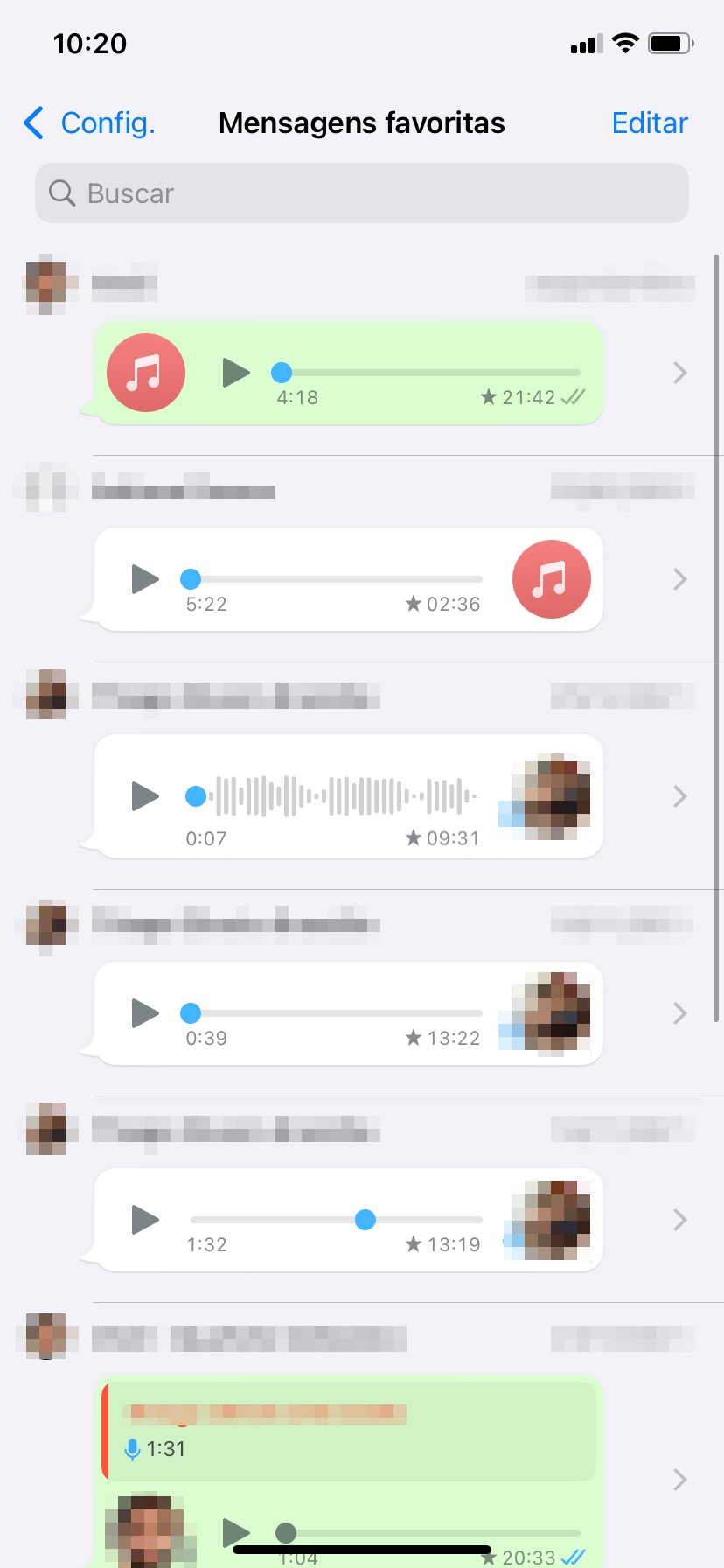Open chevron beside the 09:31 message
724x1568 pixels.
(679, 796)
